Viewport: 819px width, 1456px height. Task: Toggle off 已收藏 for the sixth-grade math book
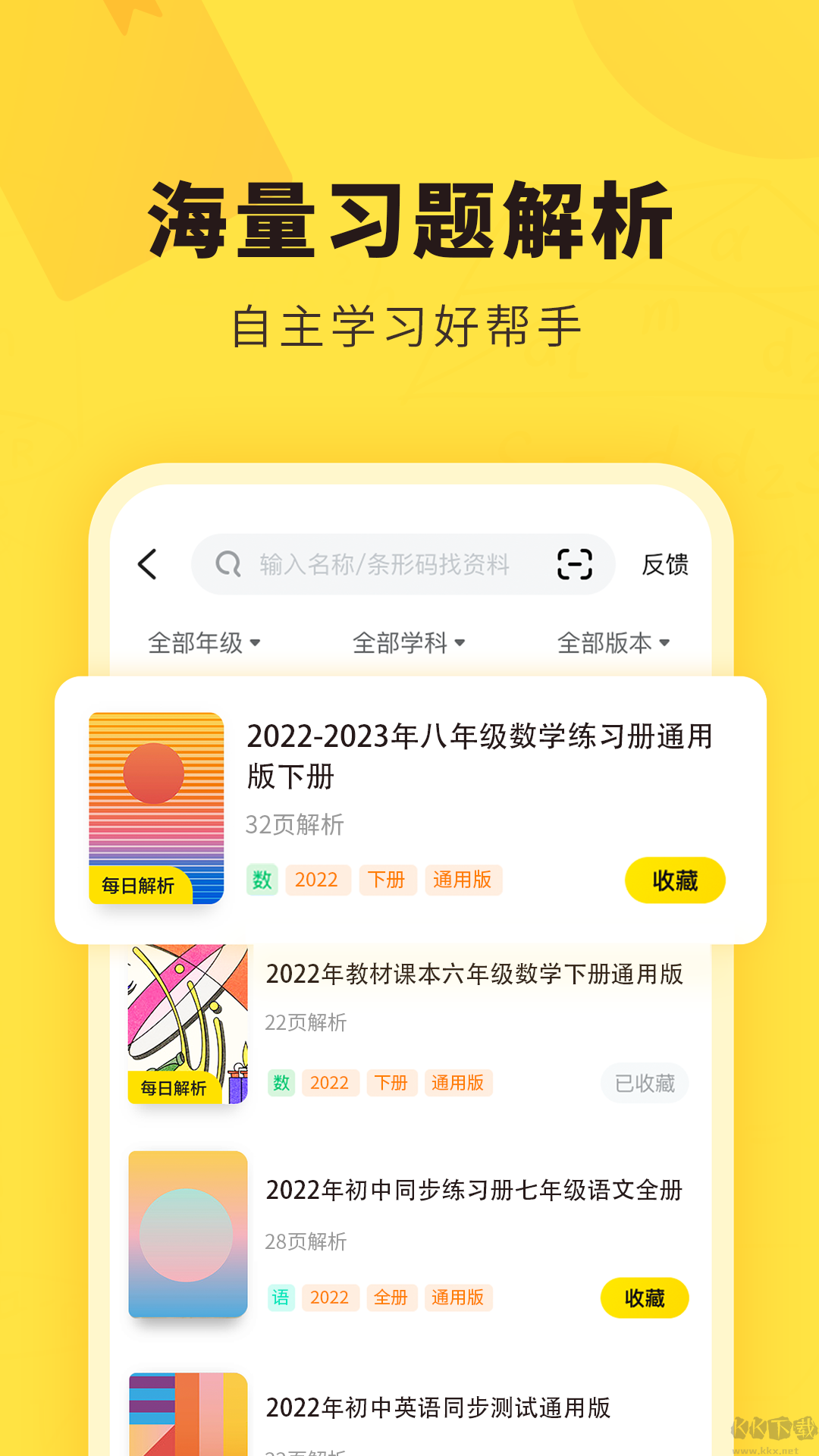click(645, 1083)
